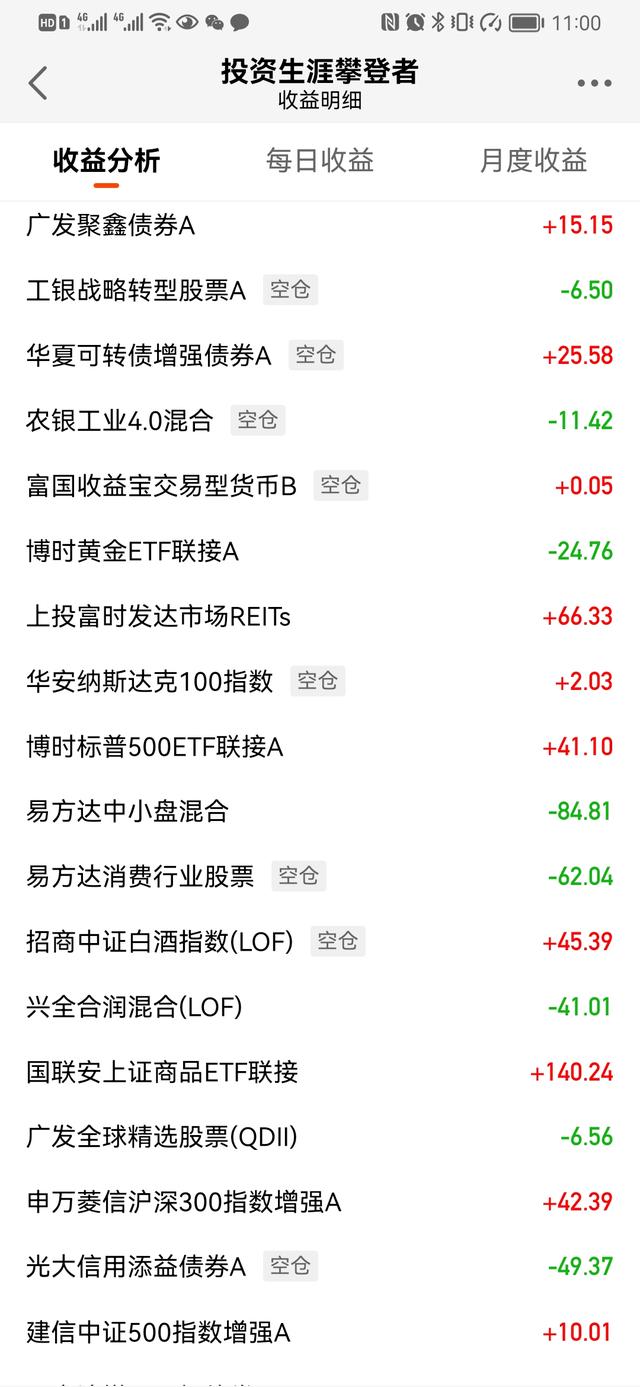Open 兴全合润混合(LOF) fund row
This screenshot has height=1387, width=640.
320,1006
